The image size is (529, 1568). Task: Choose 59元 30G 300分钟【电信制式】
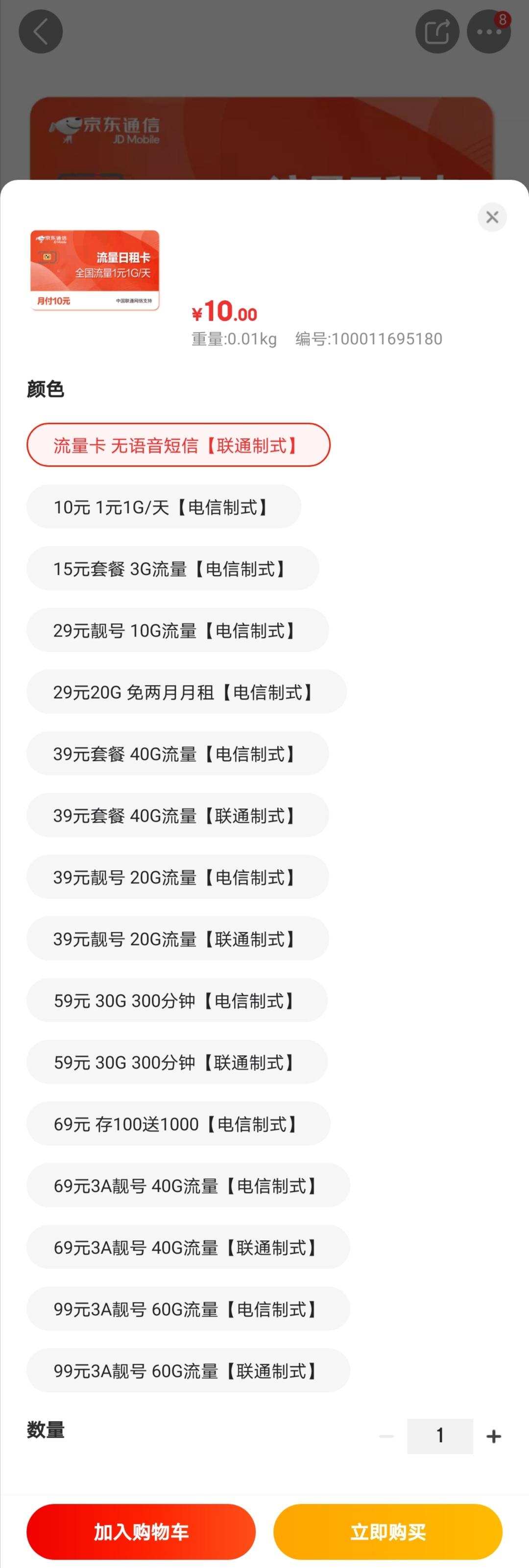pyautogui.click(x=176, y=1000)
